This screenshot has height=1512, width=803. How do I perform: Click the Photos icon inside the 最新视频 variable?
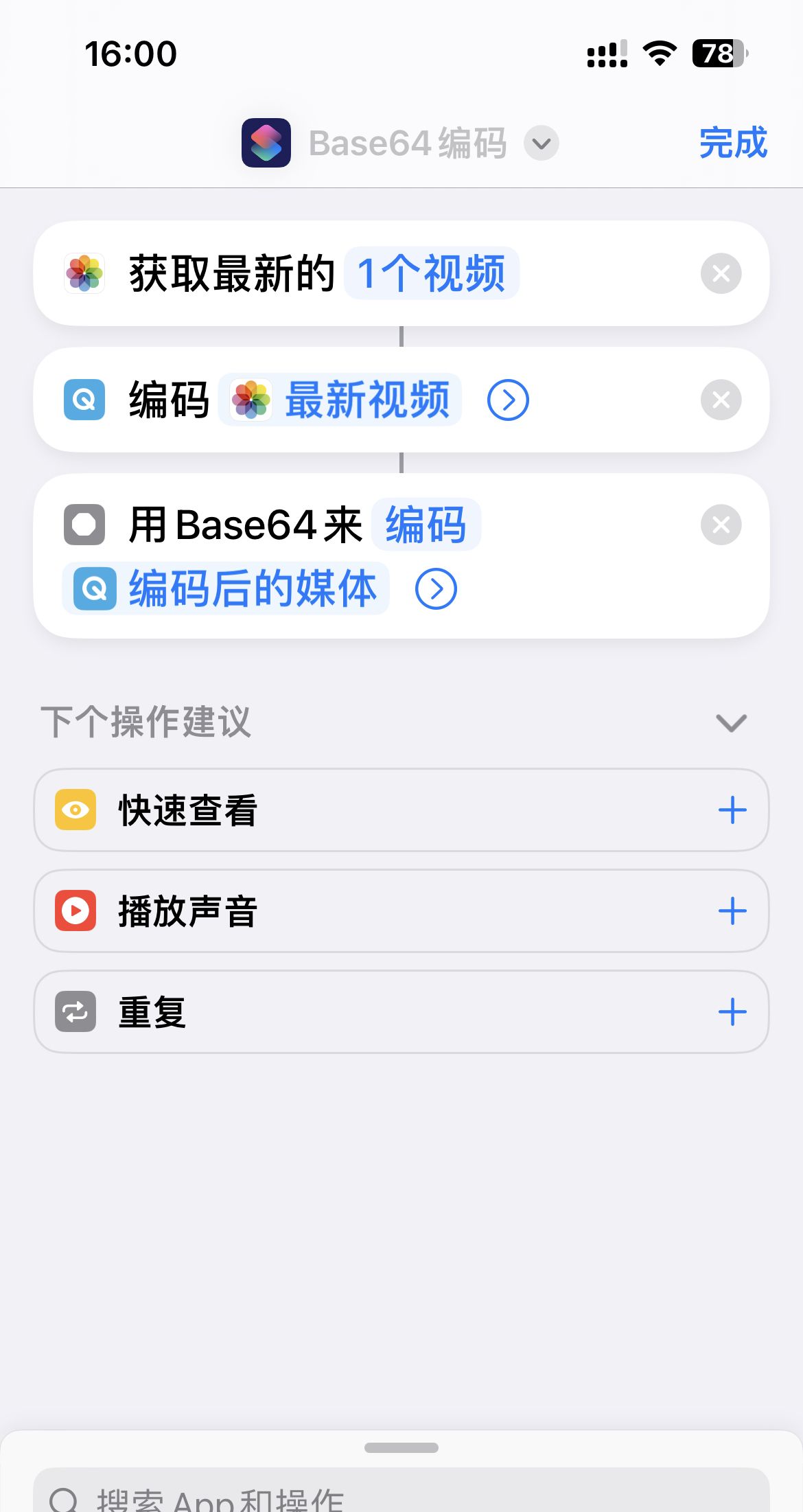[x=253, y=400]
